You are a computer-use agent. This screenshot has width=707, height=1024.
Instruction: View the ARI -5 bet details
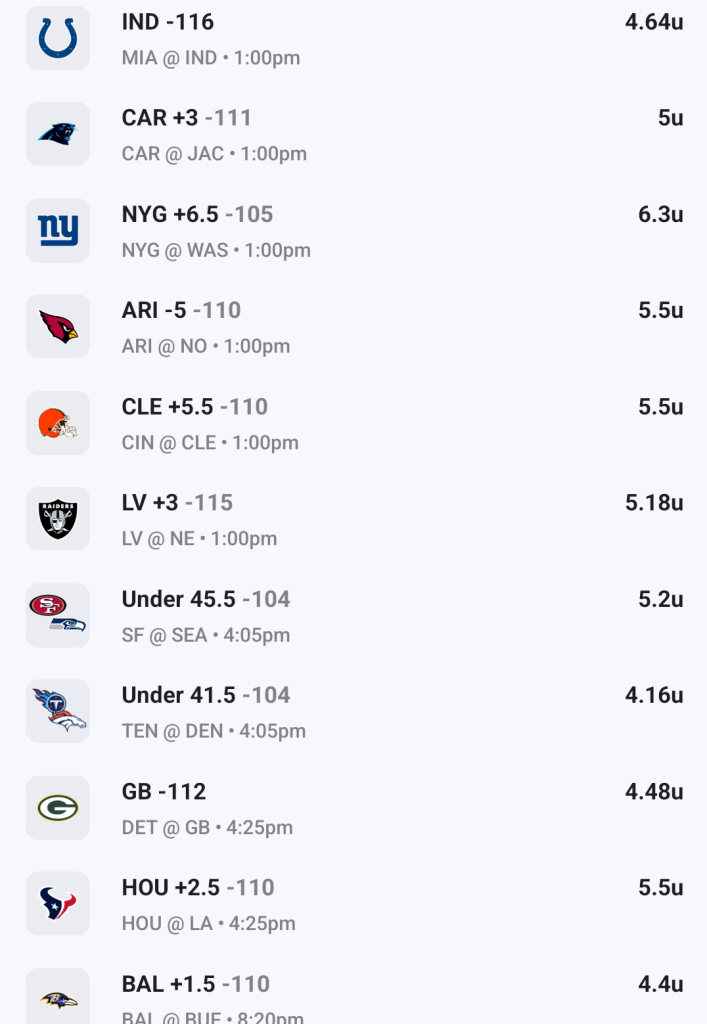tap(353, 327)
